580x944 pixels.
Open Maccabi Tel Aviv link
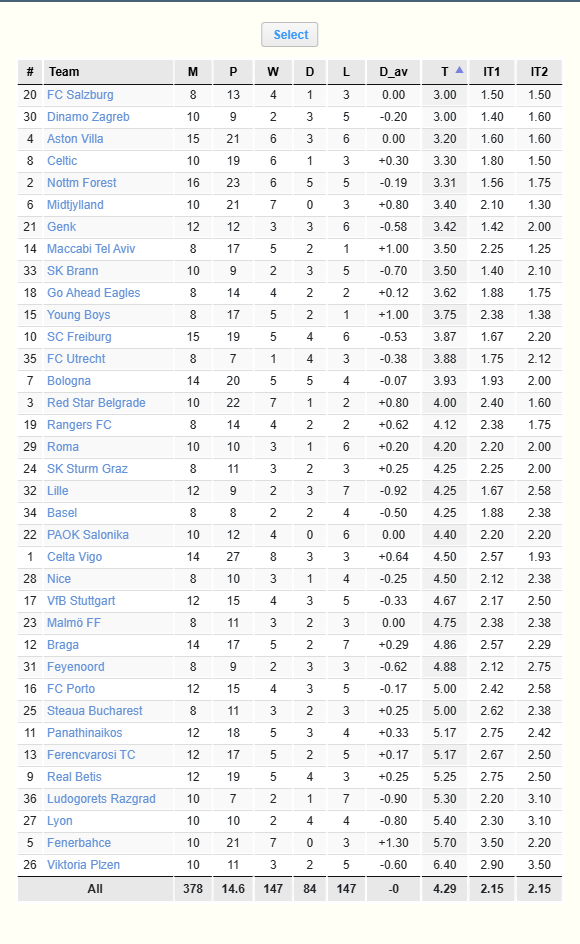tap(91, 249)
